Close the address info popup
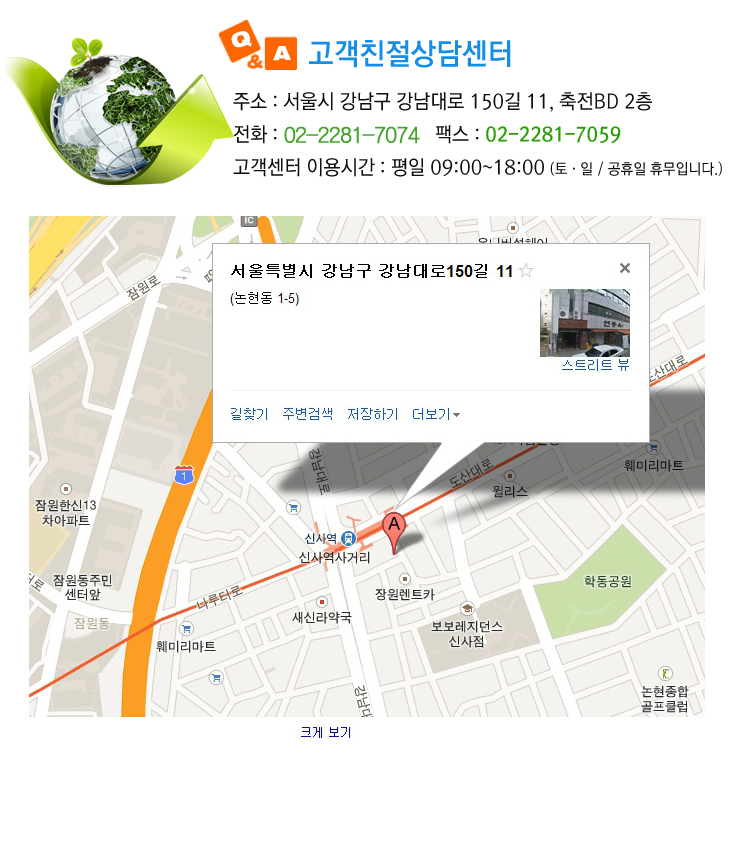The height and width of the screenshot is (851, 733). (625, 268)
